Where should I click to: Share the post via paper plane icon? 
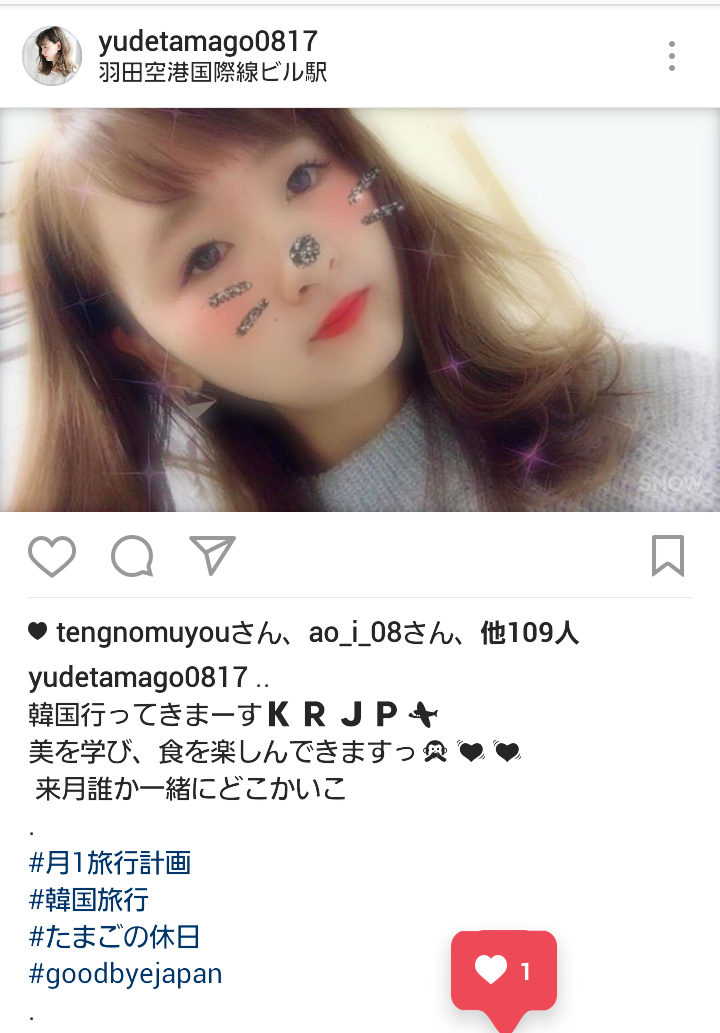point(212,556)
